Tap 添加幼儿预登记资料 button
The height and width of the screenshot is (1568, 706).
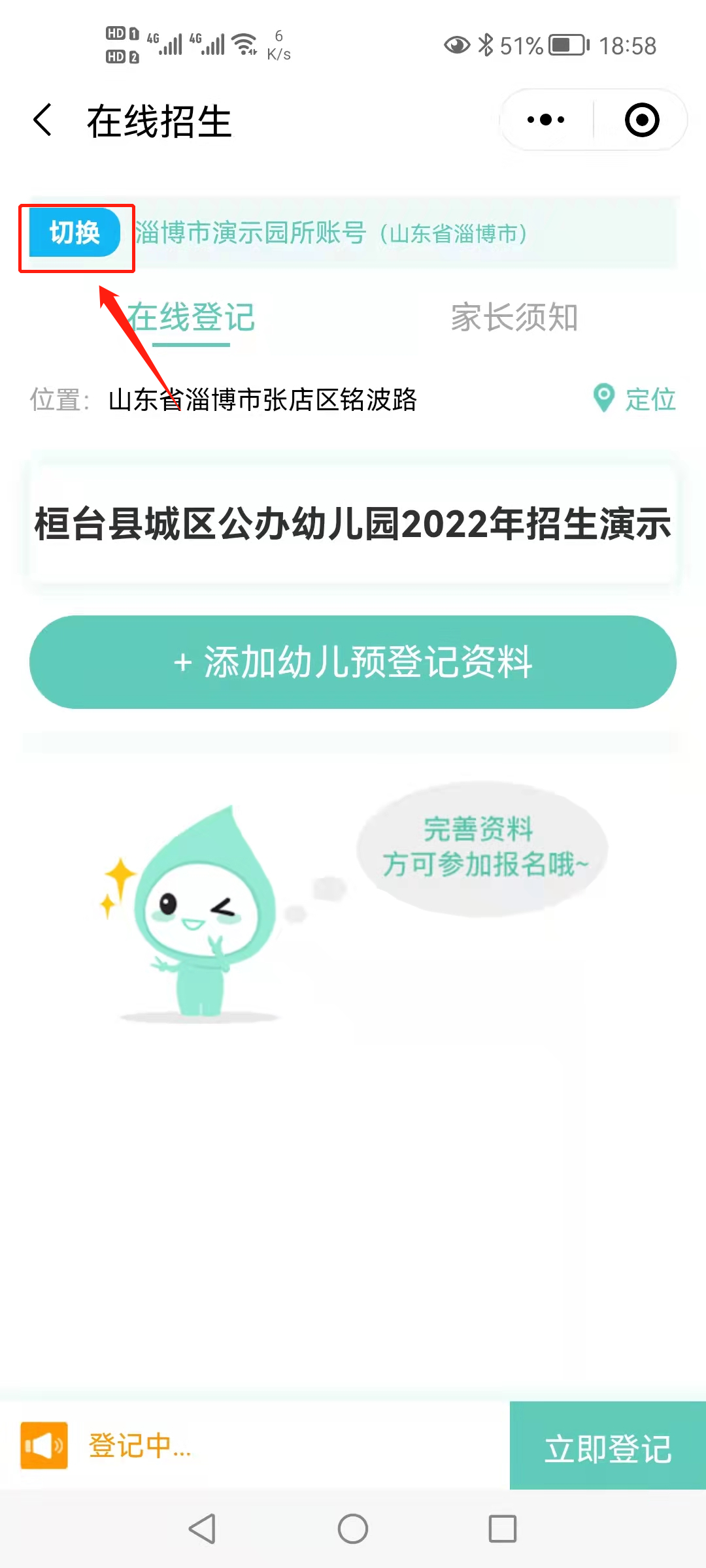coord(353,662)
